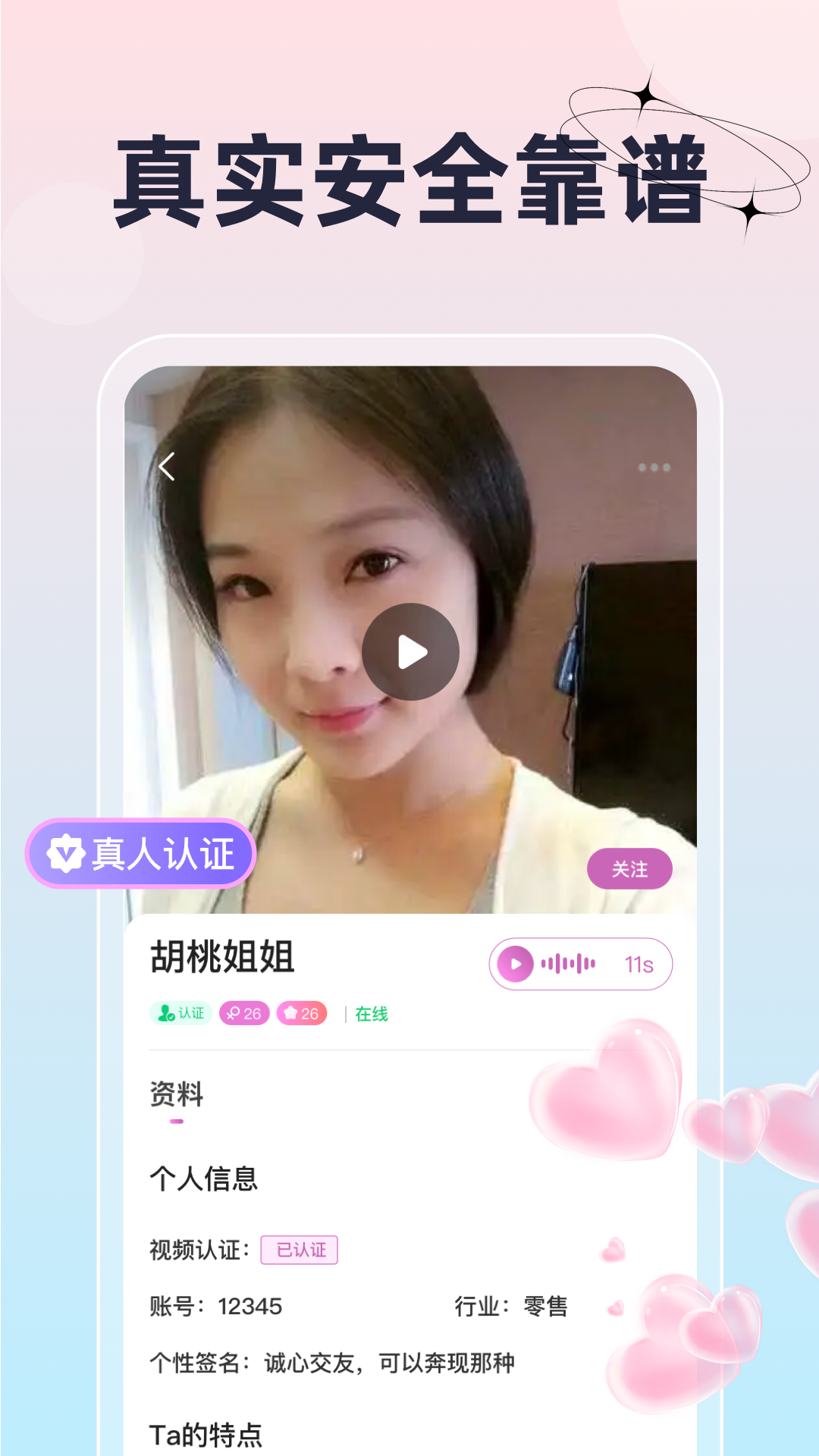Image resolution: width=819 pixels, height=1456 pixels.
Task: Tap the play button on the profile video
Action: pos(412,654)
